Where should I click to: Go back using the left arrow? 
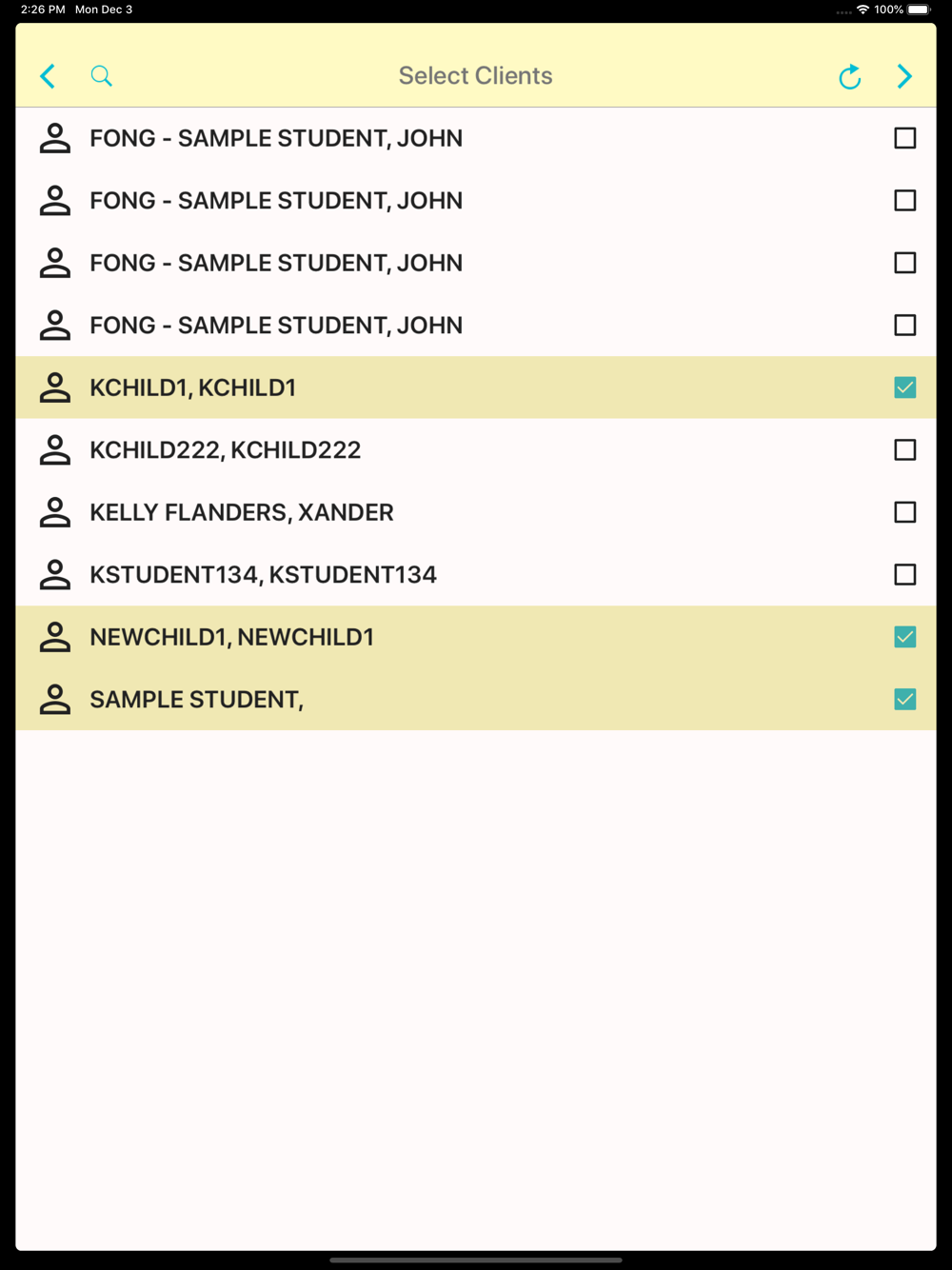point(48,76)
